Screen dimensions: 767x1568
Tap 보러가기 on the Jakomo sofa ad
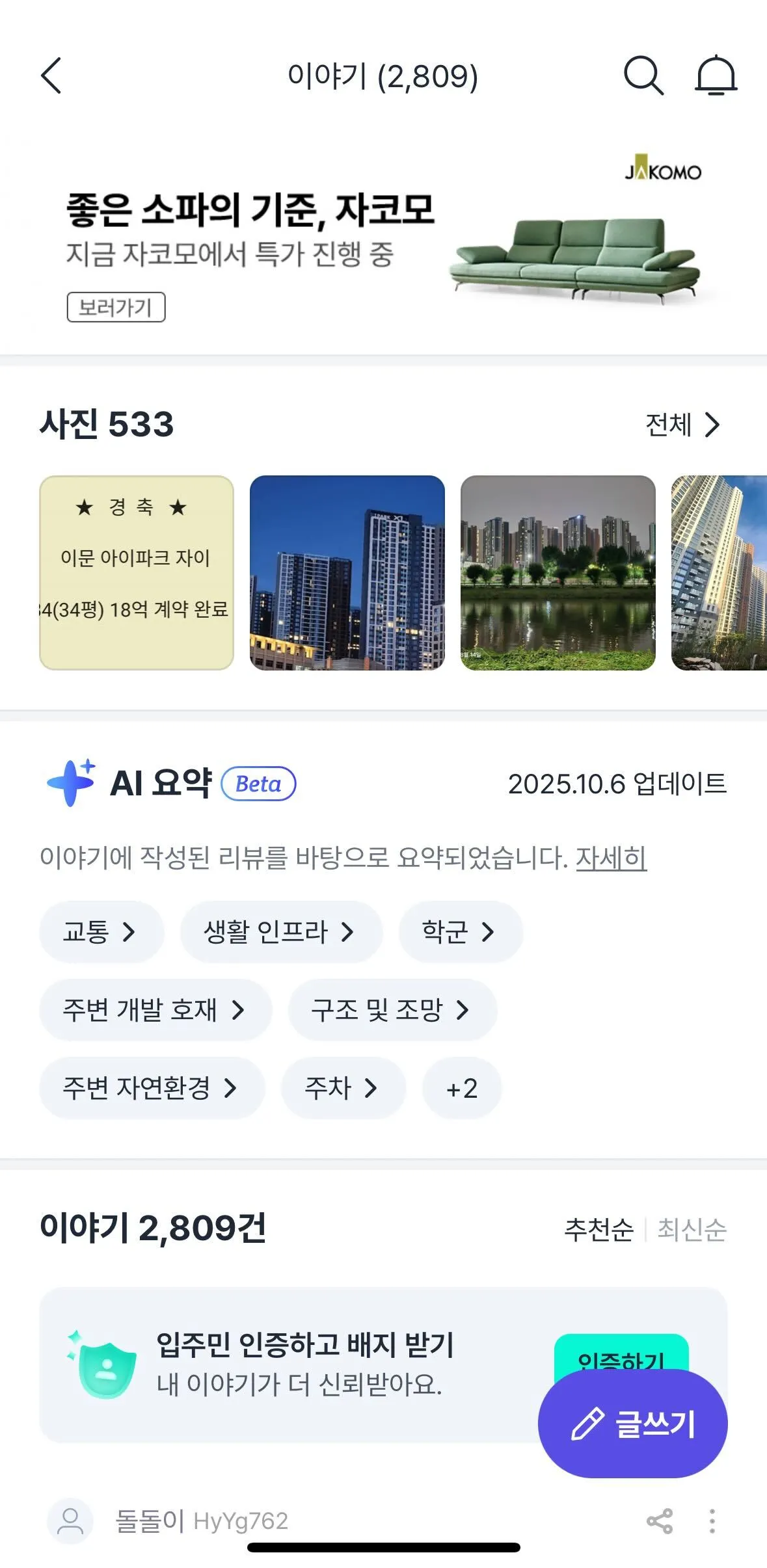[116, 307]
